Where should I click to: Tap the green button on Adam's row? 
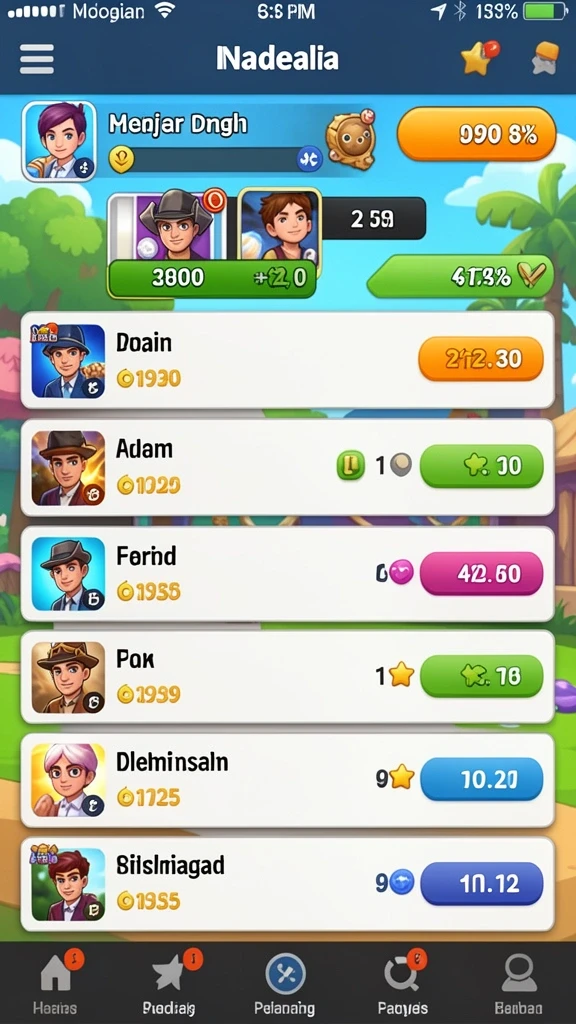pyautogui.click(x=481, y=466)
